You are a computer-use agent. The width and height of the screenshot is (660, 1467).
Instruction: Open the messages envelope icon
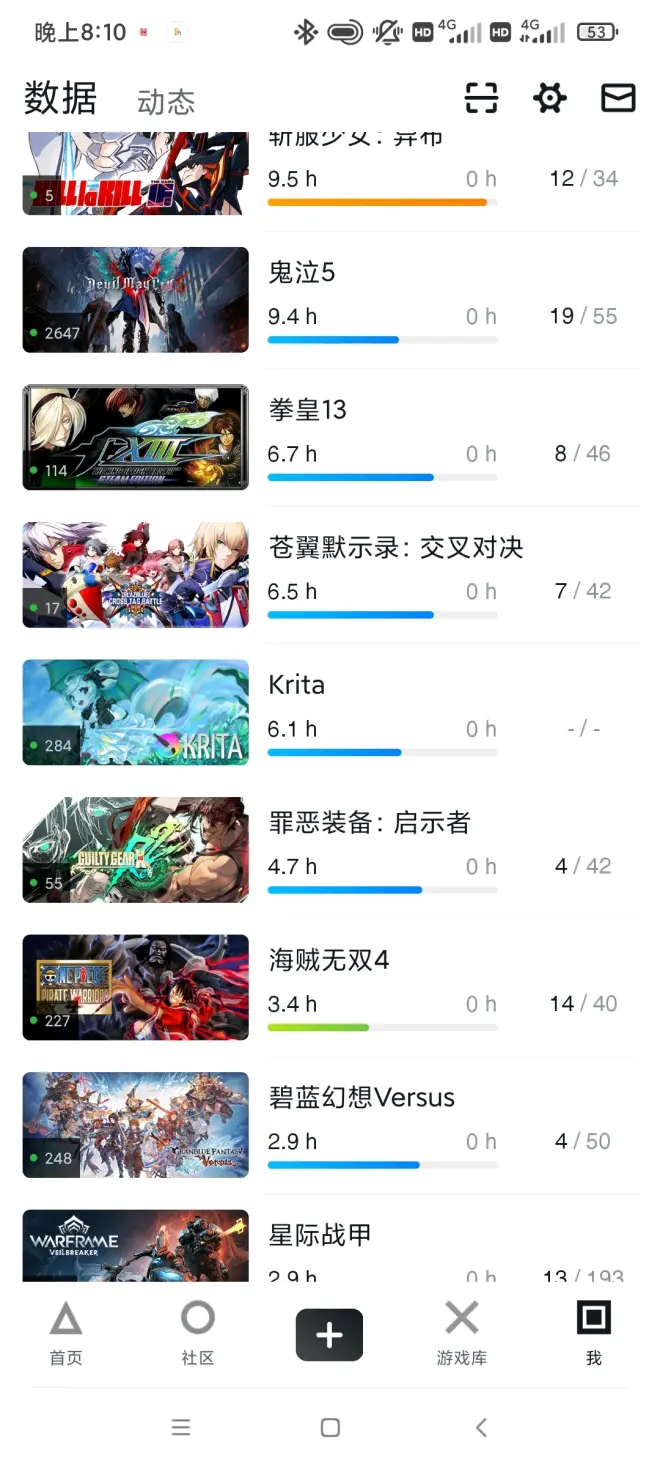(618, 98)
